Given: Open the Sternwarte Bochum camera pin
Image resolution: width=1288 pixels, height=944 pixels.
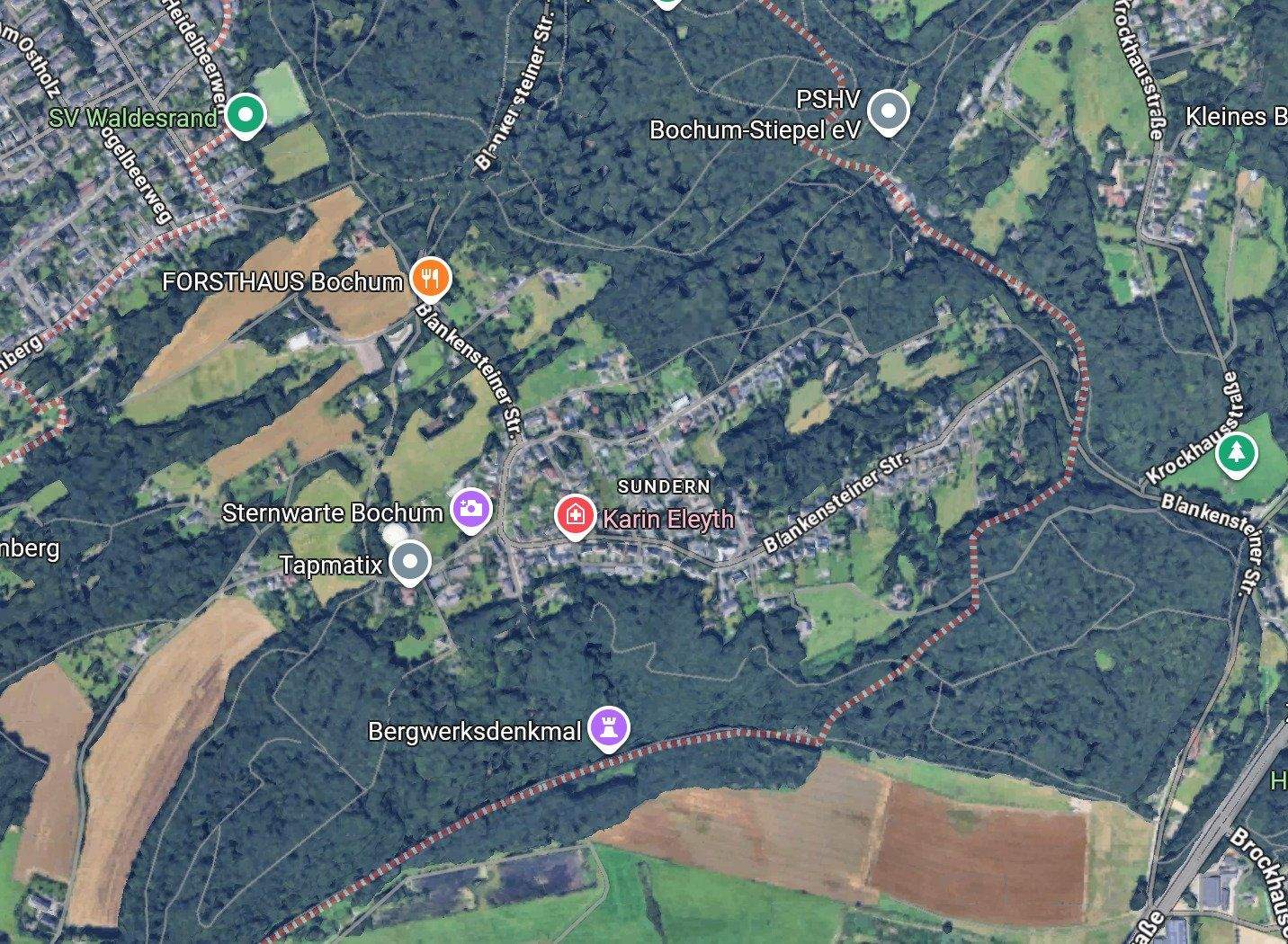Looking at the screenshot, I should click(x=470, y=509).
